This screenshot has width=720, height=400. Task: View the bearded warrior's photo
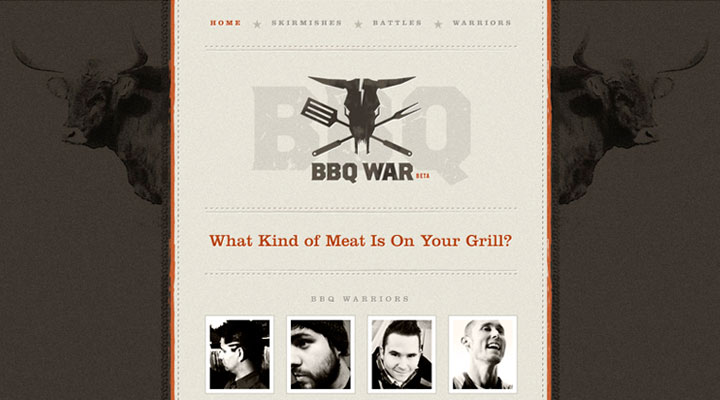coord(320,353)
